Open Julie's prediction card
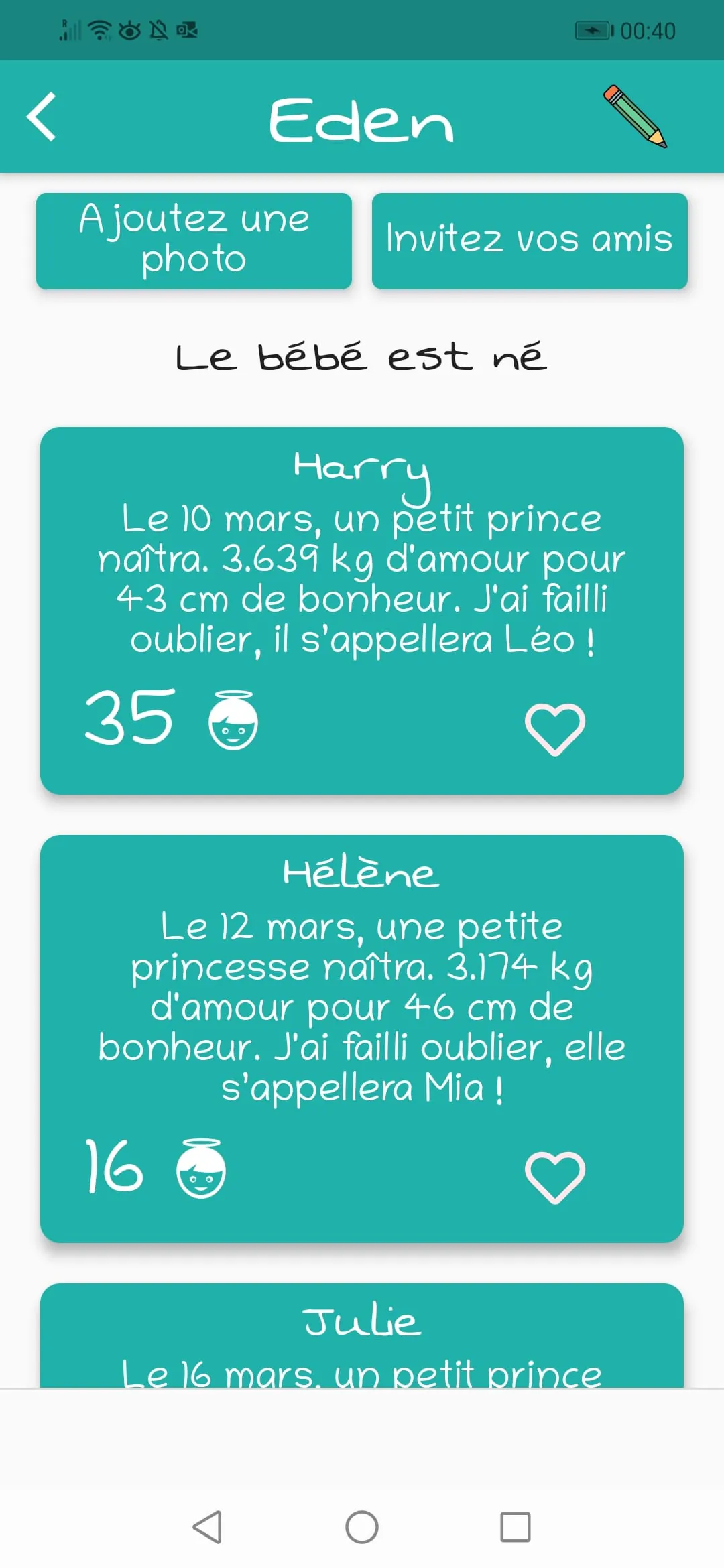The image size is (724, 1568). point(362,1337)
